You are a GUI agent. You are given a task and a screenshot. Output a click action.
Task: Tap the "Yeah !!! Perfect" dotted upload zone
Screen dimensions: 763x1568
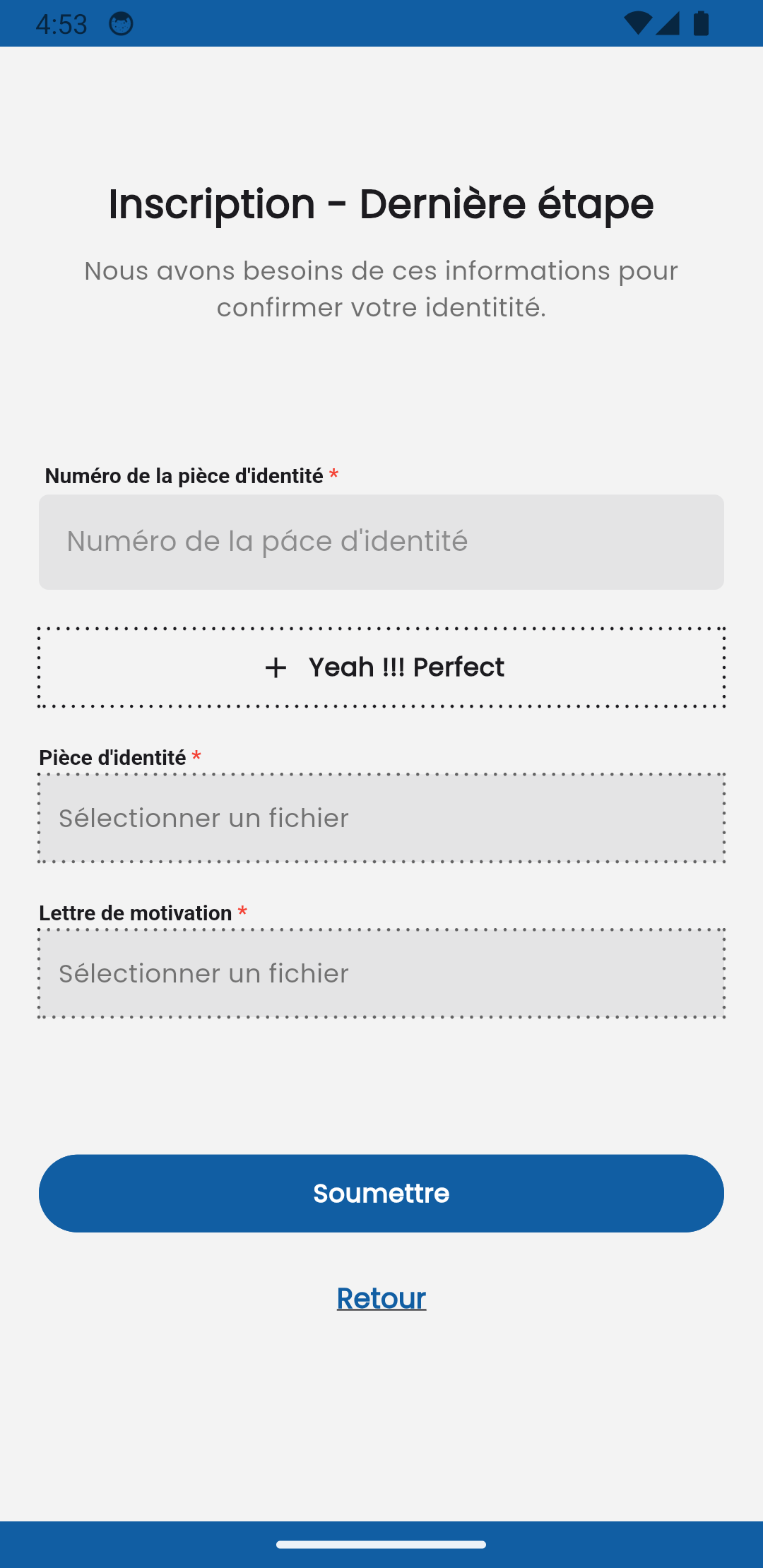coord(381,667)
